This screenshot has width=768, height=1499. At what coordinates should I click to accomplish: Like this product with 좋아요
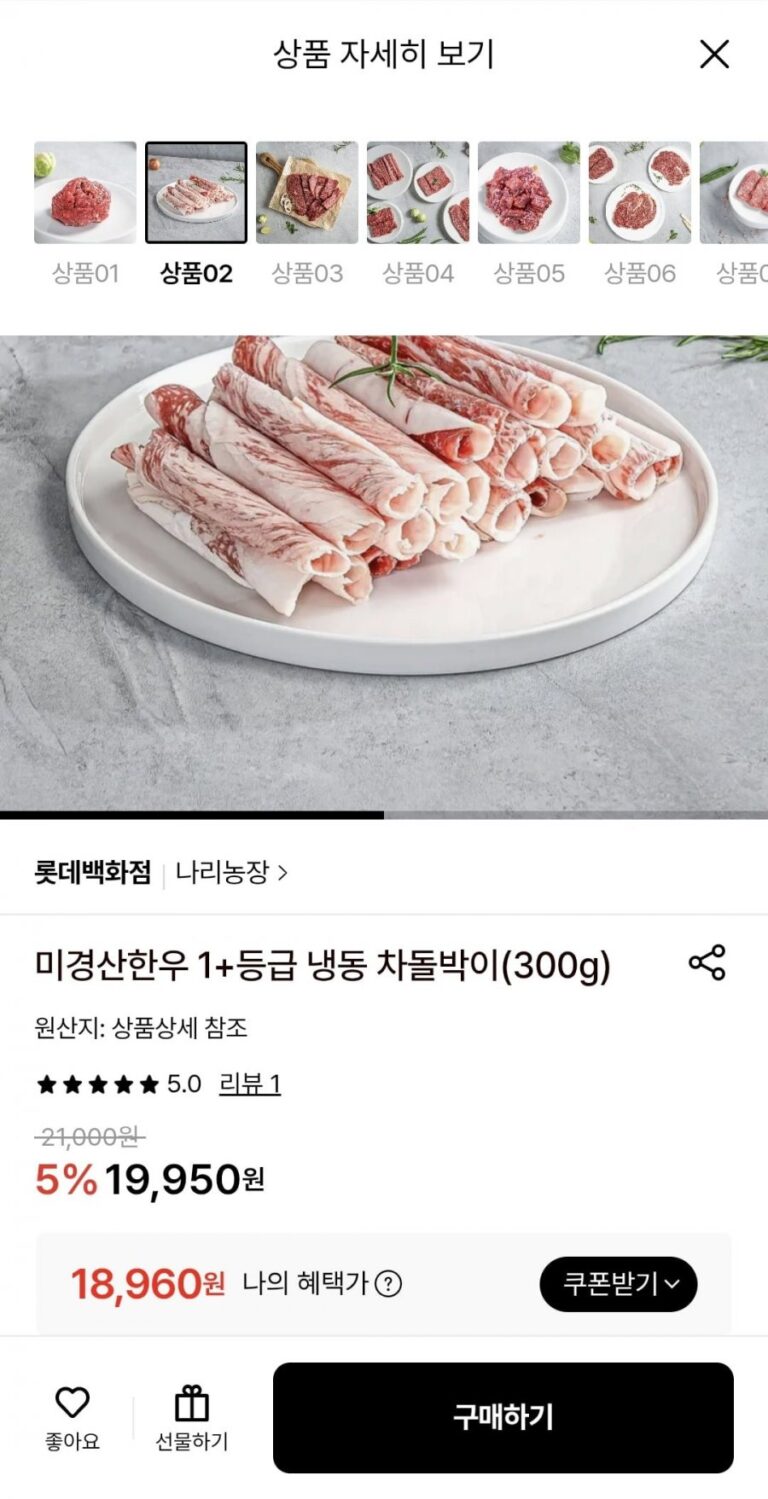coord(72,1418)
